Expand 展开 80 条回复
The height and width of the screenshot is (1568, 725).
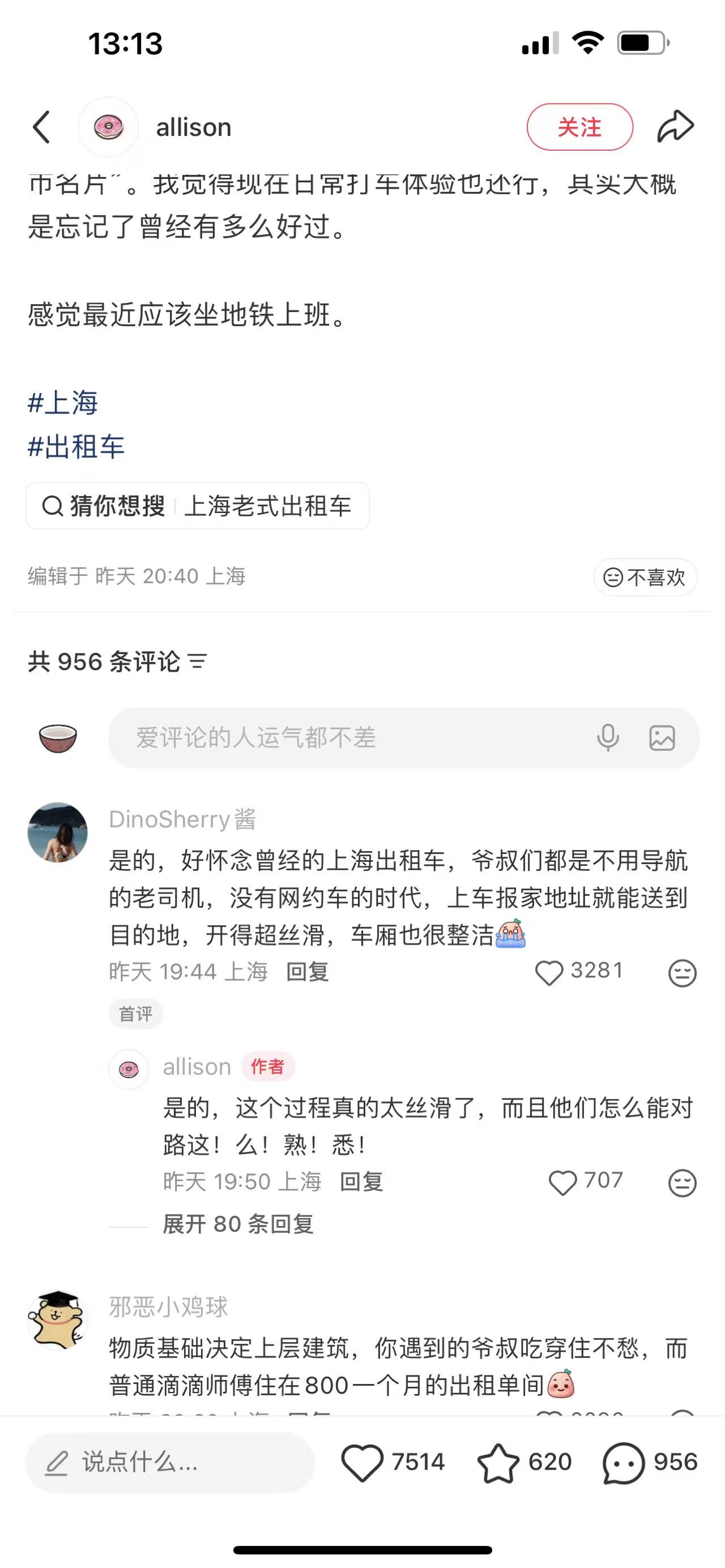tap(238, 1224)
